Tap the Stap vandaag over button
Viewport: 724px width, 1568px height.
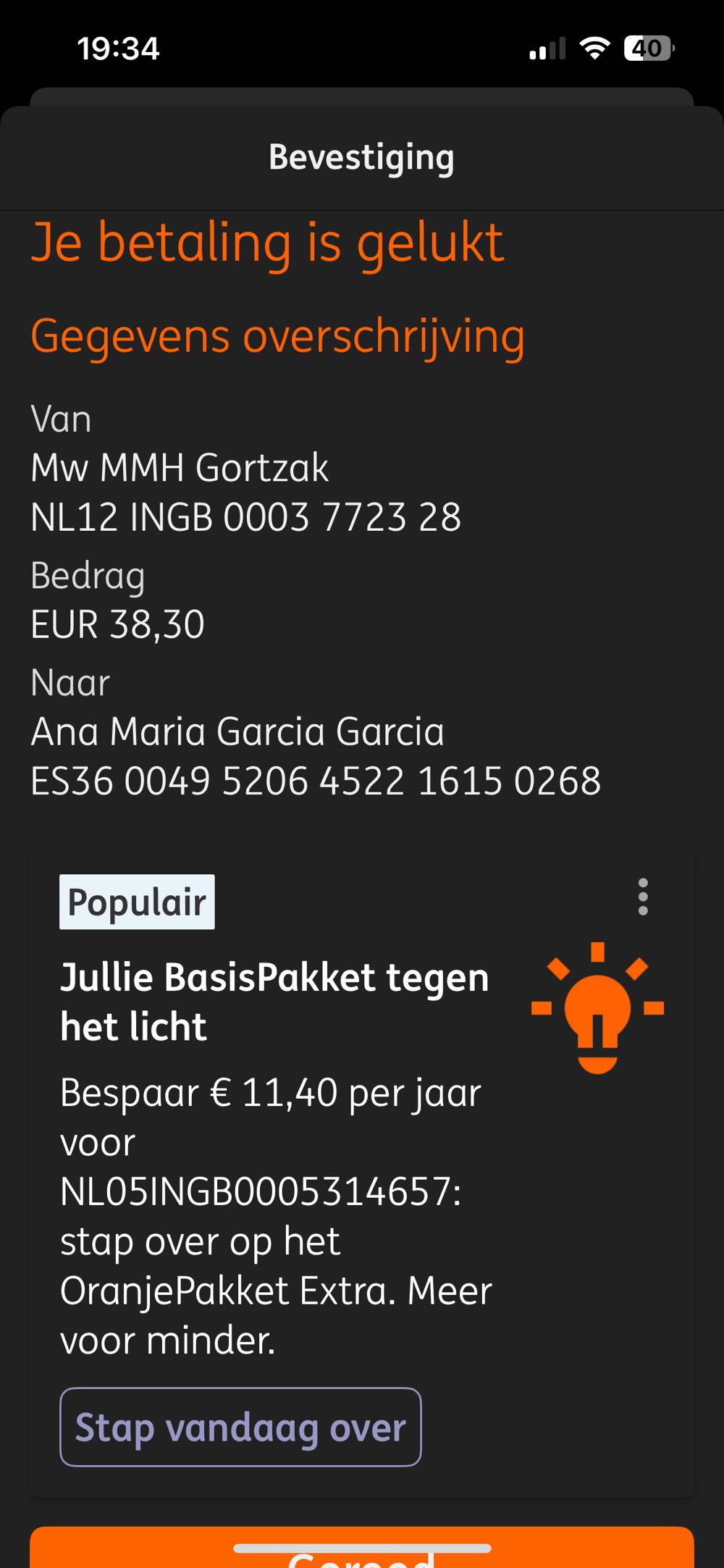[240, 1427]
